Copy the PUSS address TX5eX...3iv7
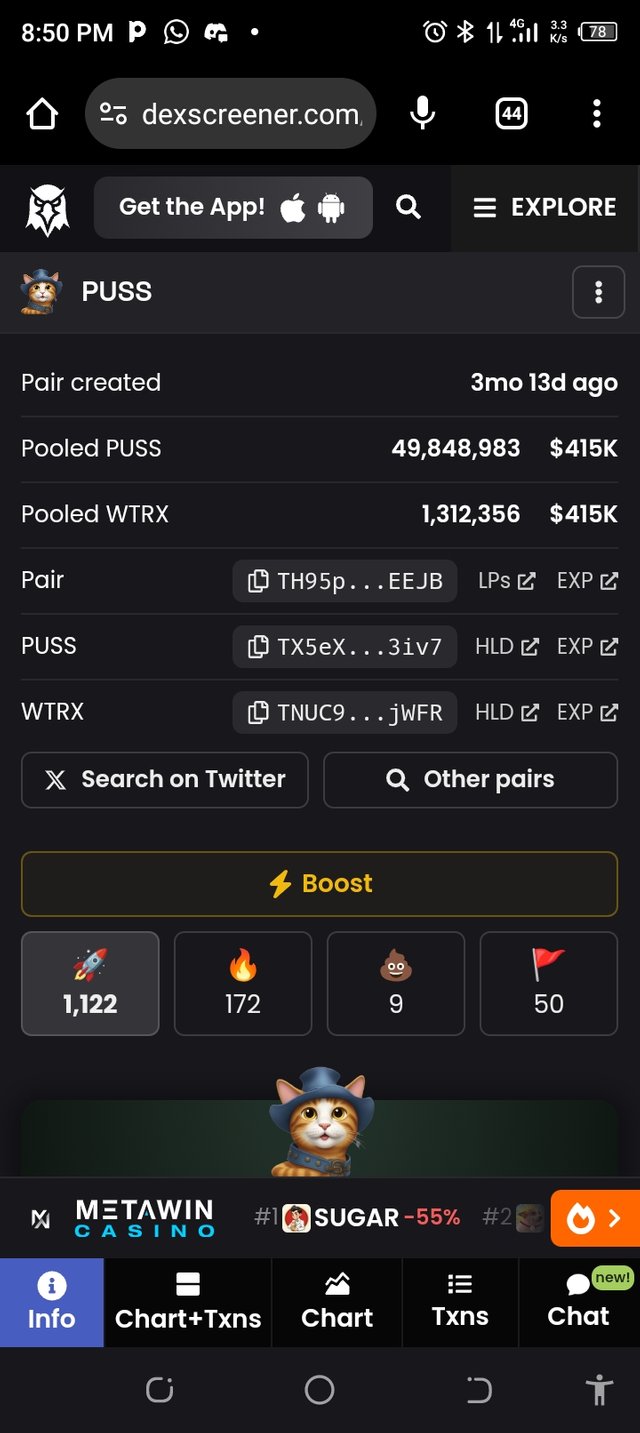The height and width of the screenshot is (1433, 640). (345, 647)
